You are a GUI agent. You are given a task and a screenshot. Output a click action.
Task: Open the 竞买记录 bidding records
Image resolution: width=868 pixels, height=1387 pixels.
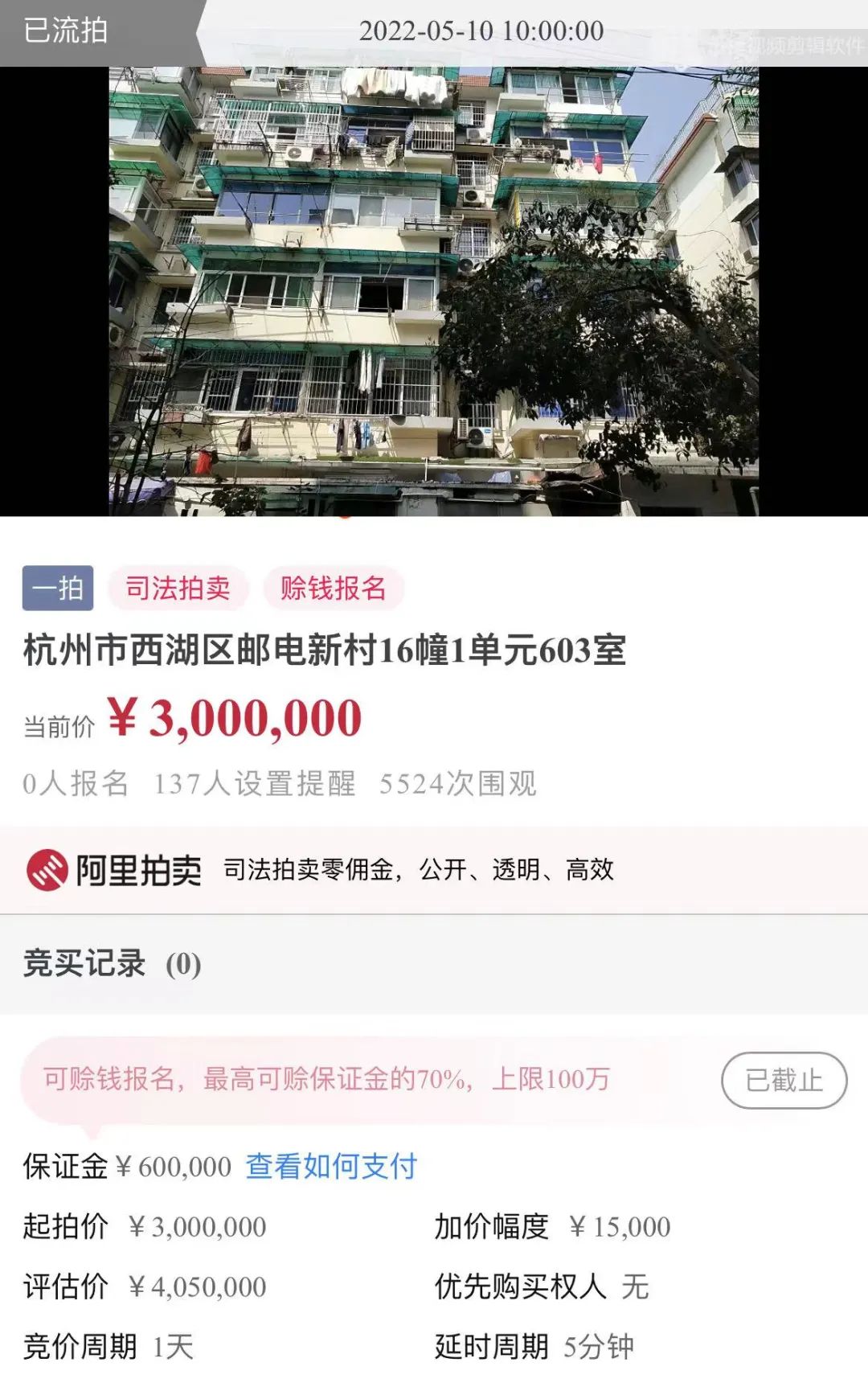(x=113, y=963)
